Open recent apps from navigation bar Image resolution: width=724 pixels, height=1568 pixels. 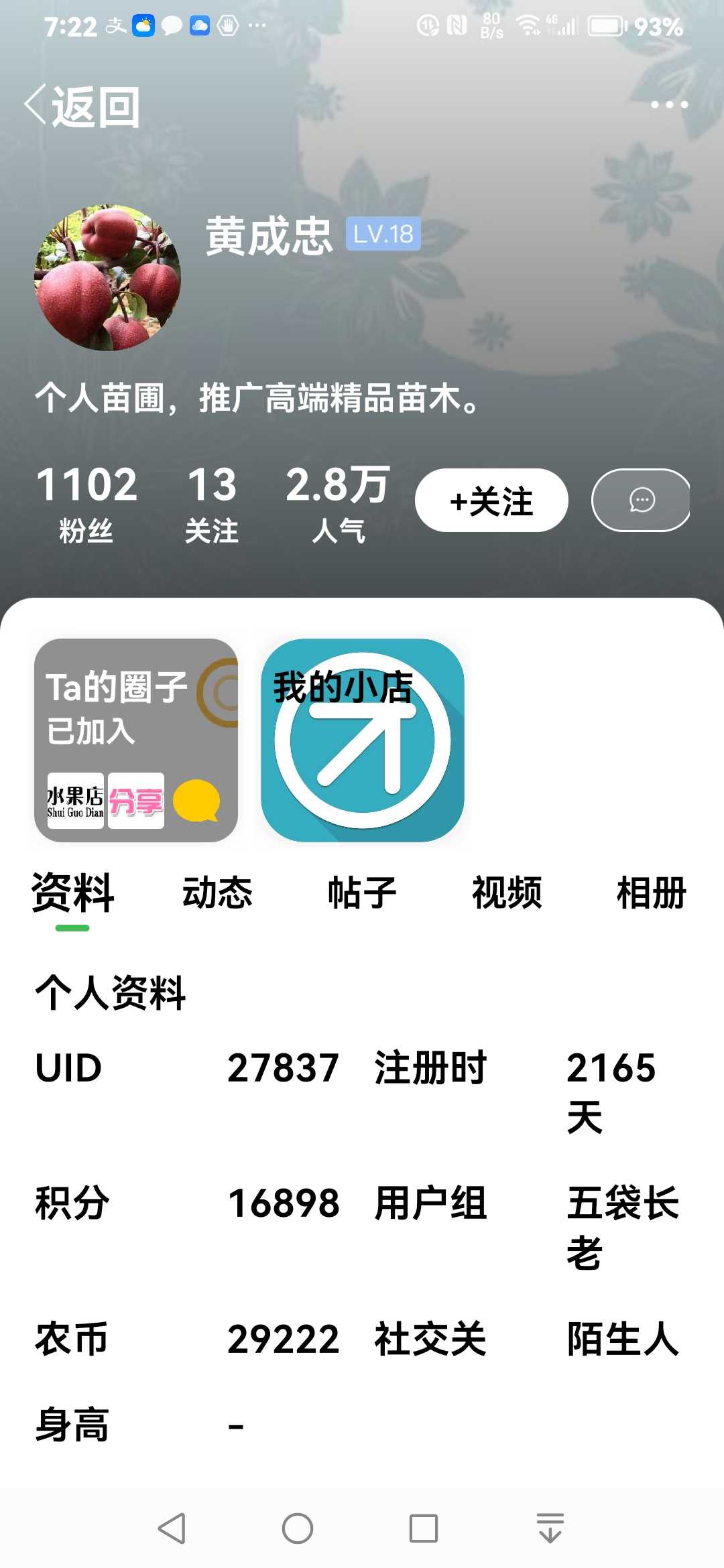pyautogui.click(x=424, y=1528)
